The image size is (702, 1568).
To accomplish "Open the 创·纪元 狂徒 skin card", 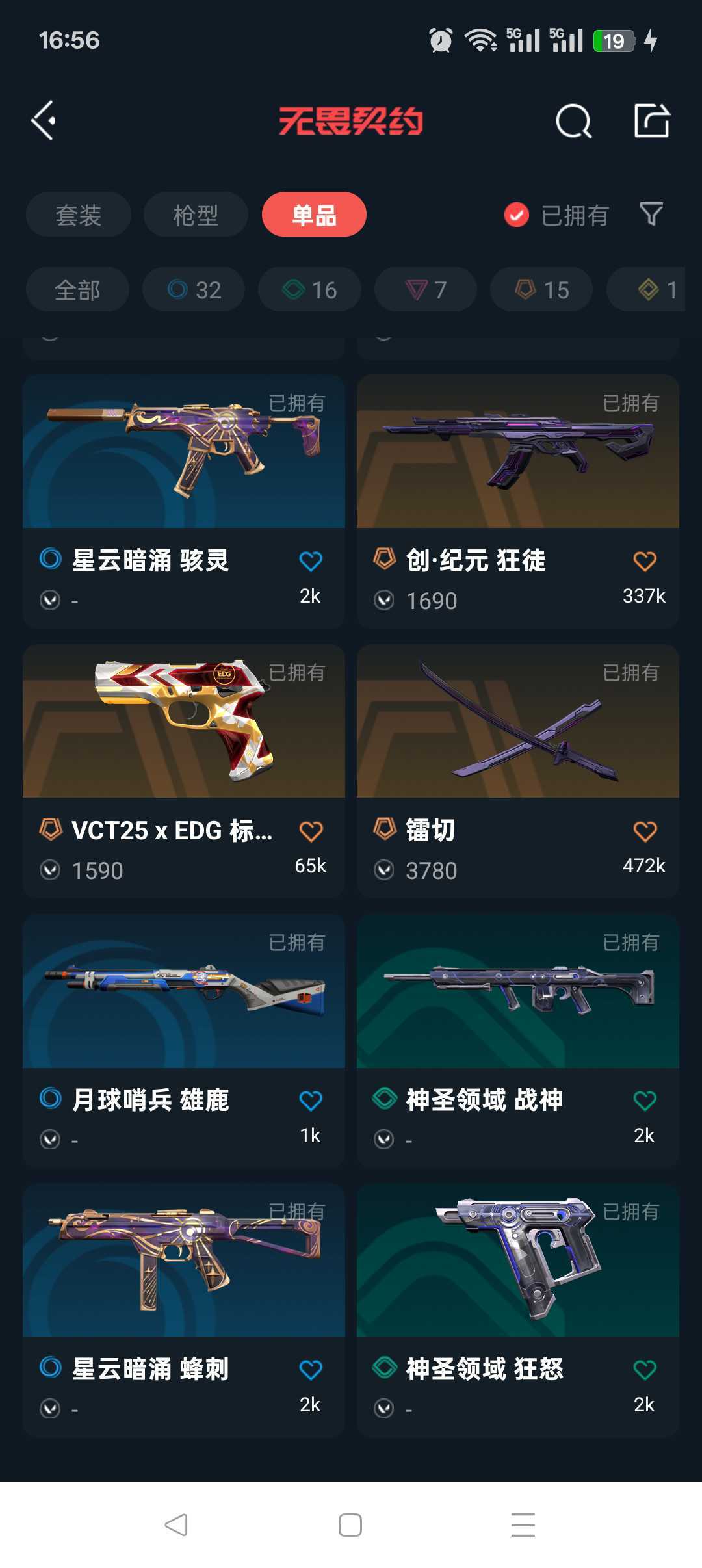I will (518, 501).
